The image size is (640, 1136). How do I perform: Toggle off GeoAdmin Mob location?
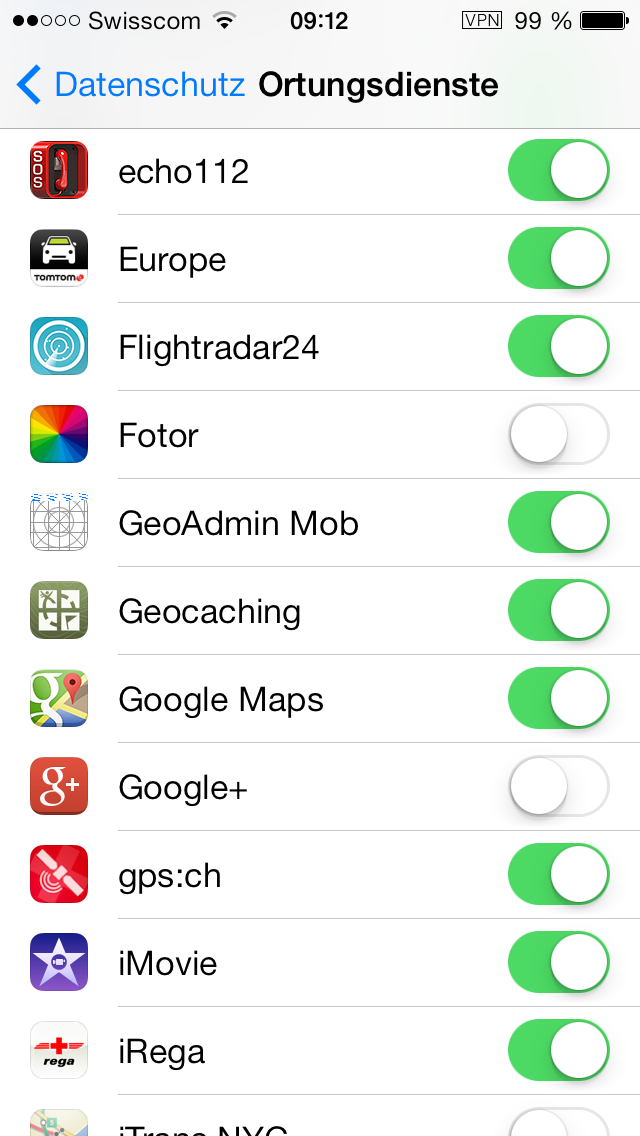pos(558,522)
